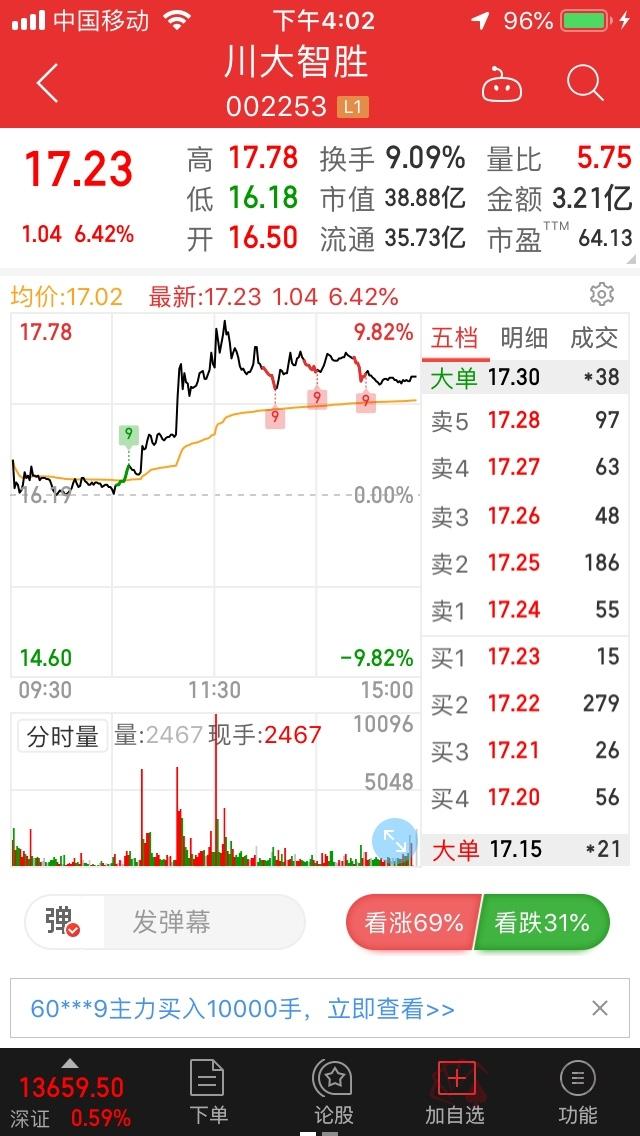Viewport: 640px width, 1136px height.
Task: Dismiss the 主力买入 banner
Action: [599, 1008]
